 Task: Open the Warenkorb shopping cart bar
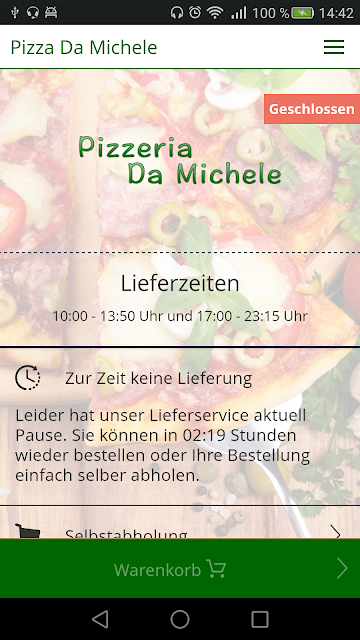click(180, 569)
